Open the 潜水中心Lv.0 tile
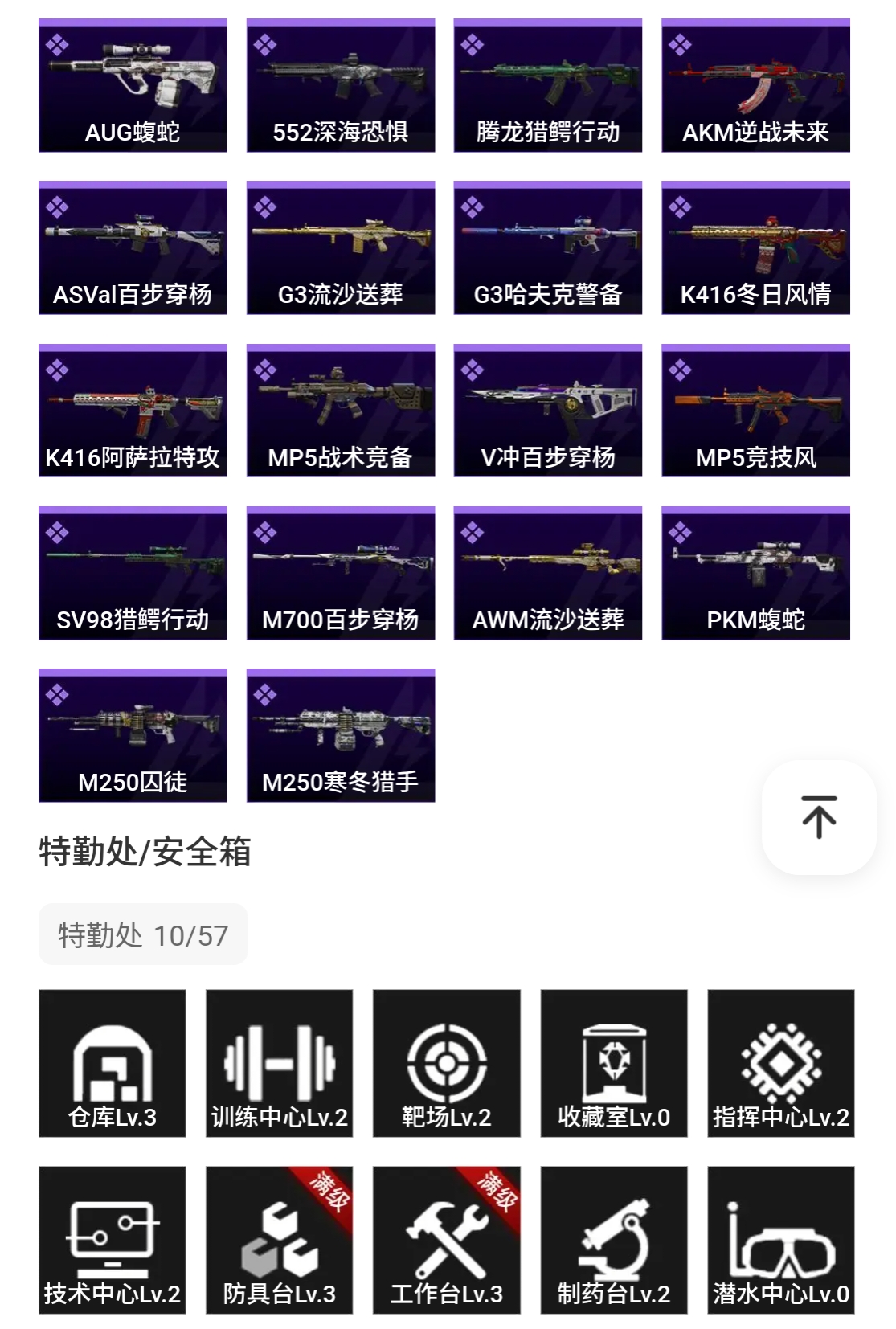This screenshot has height=1329, width=896. 780,1240
